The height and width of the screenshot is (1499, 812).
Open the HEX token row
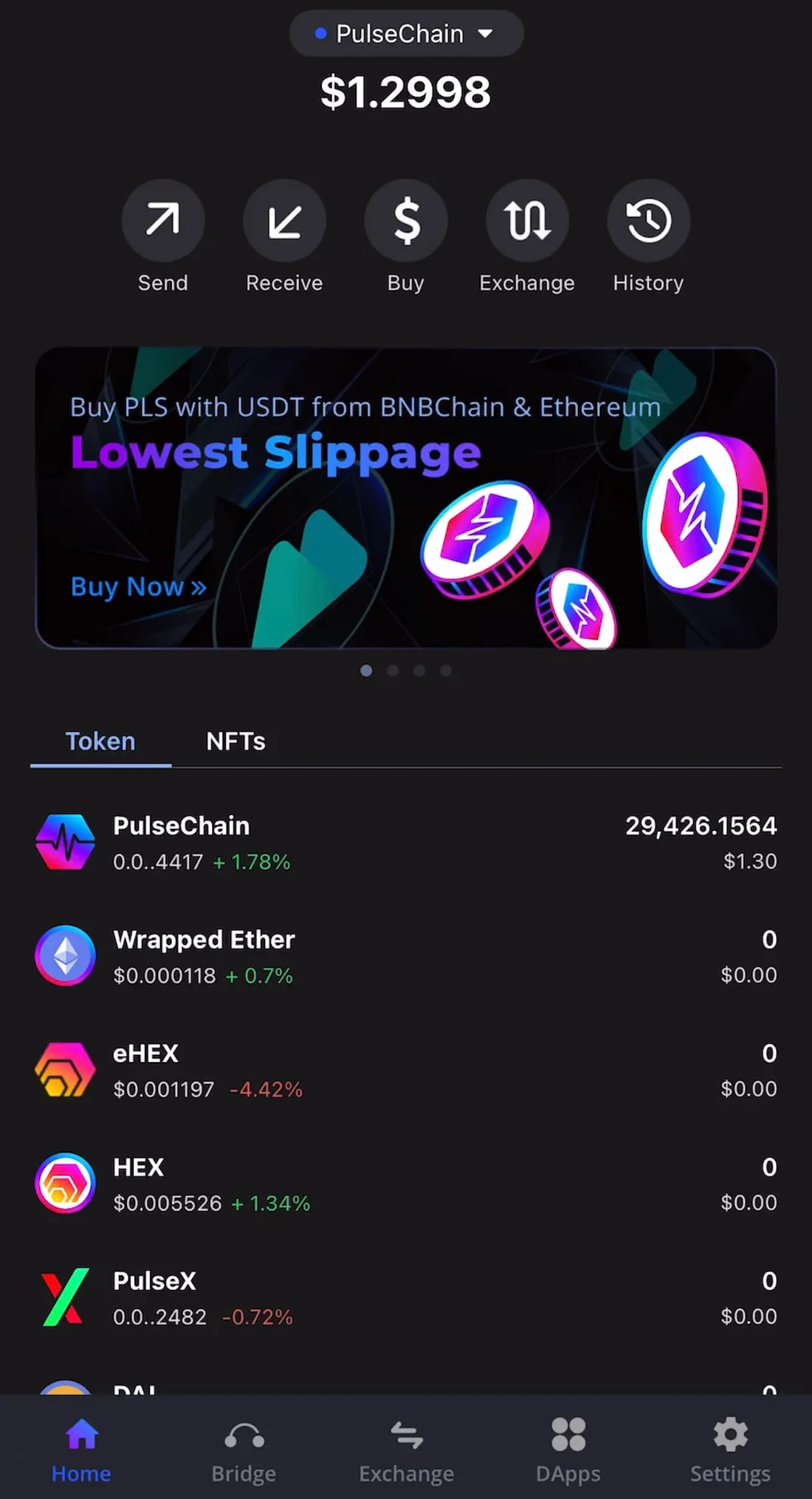point(406,1184)
